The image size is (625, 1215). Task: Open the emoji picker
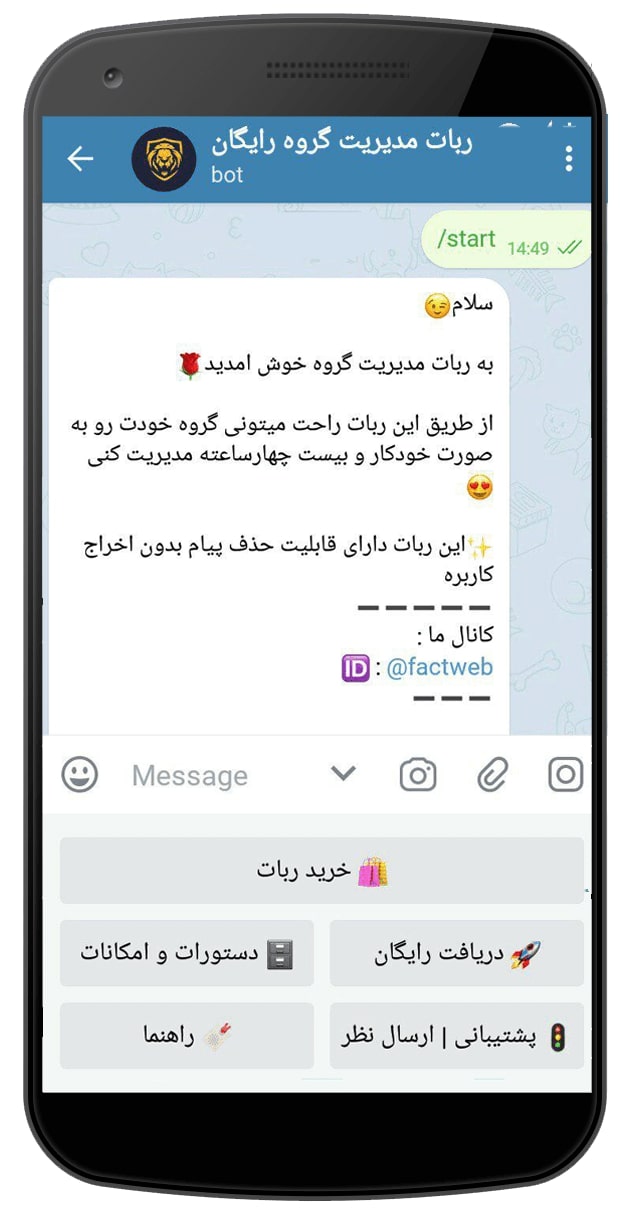pos(80,775)
